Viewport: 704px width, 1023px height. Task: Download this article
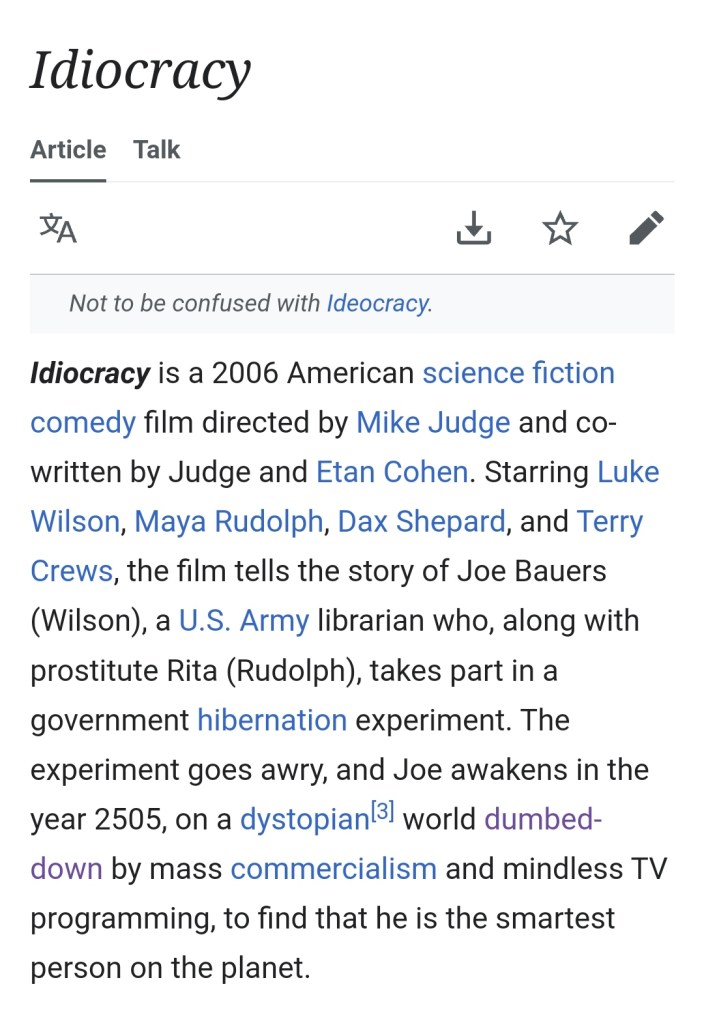(474, 229)
